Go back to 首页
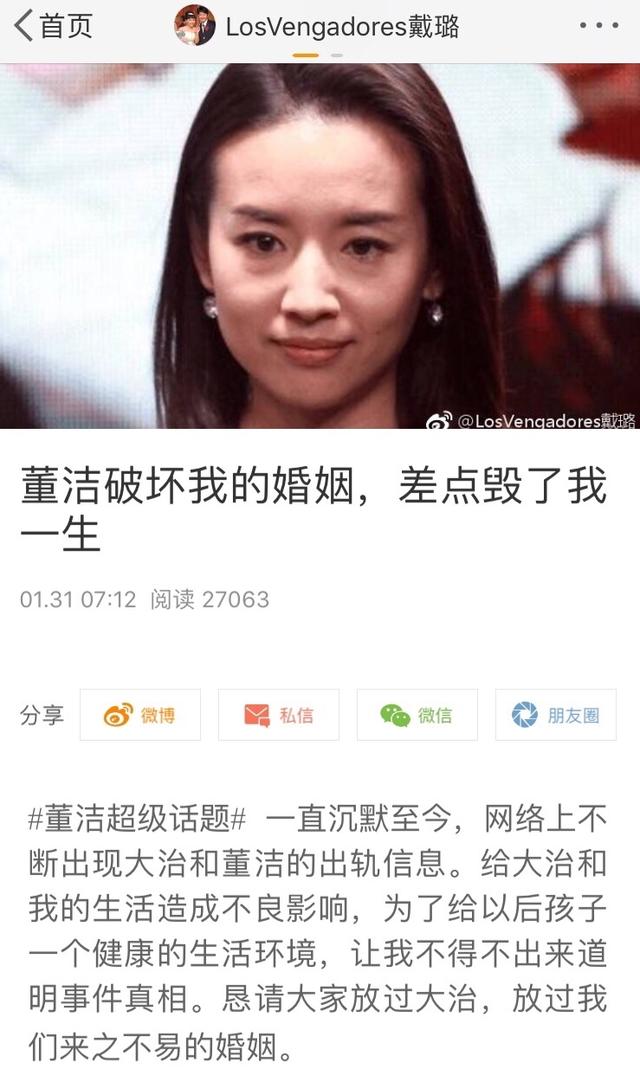This screenshot has width=640, height=1083. [x=52, y=26]
